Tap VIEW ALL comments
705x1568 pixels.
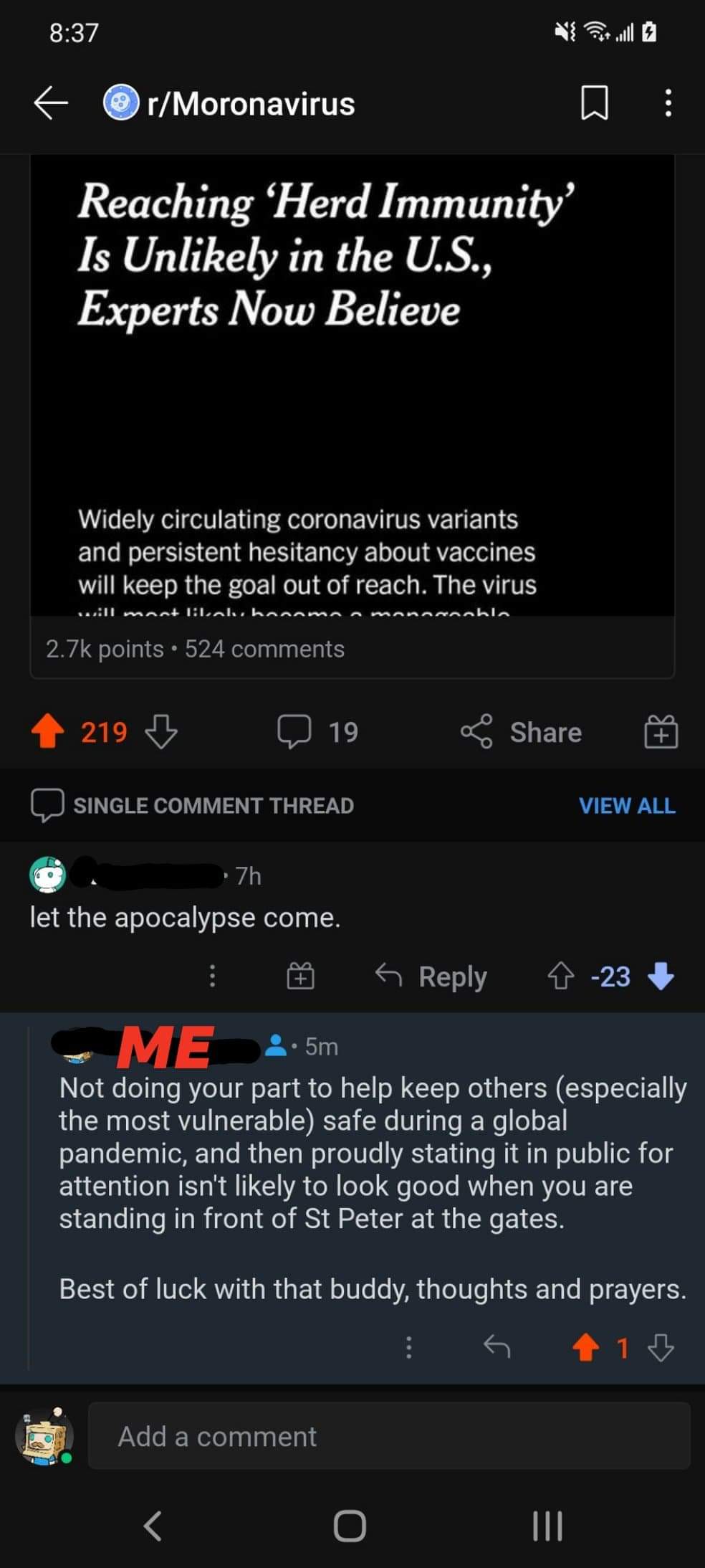(x=626, y=805)
